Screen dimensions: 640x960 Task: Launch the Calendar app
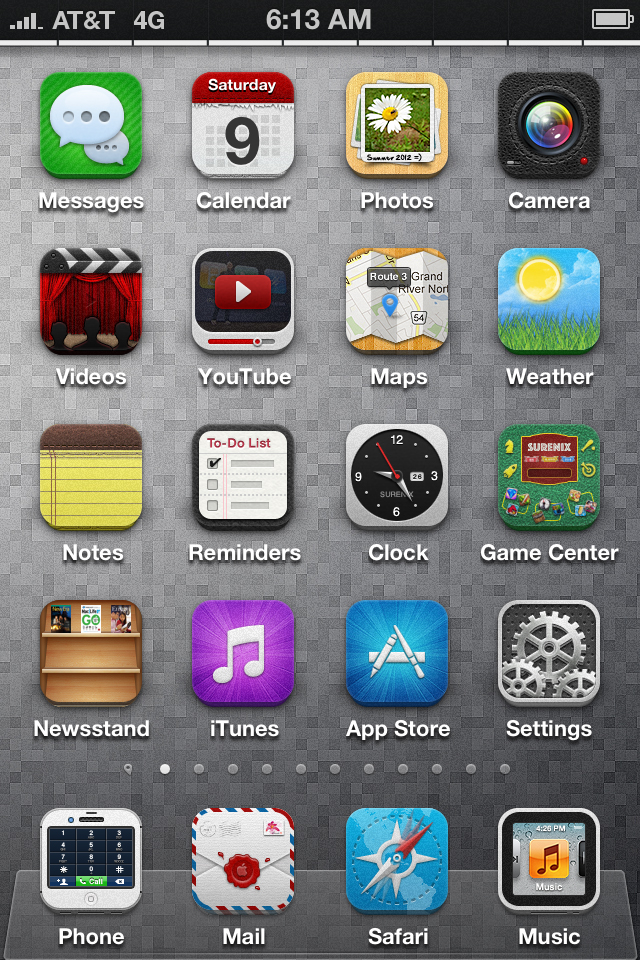[243, 125]
